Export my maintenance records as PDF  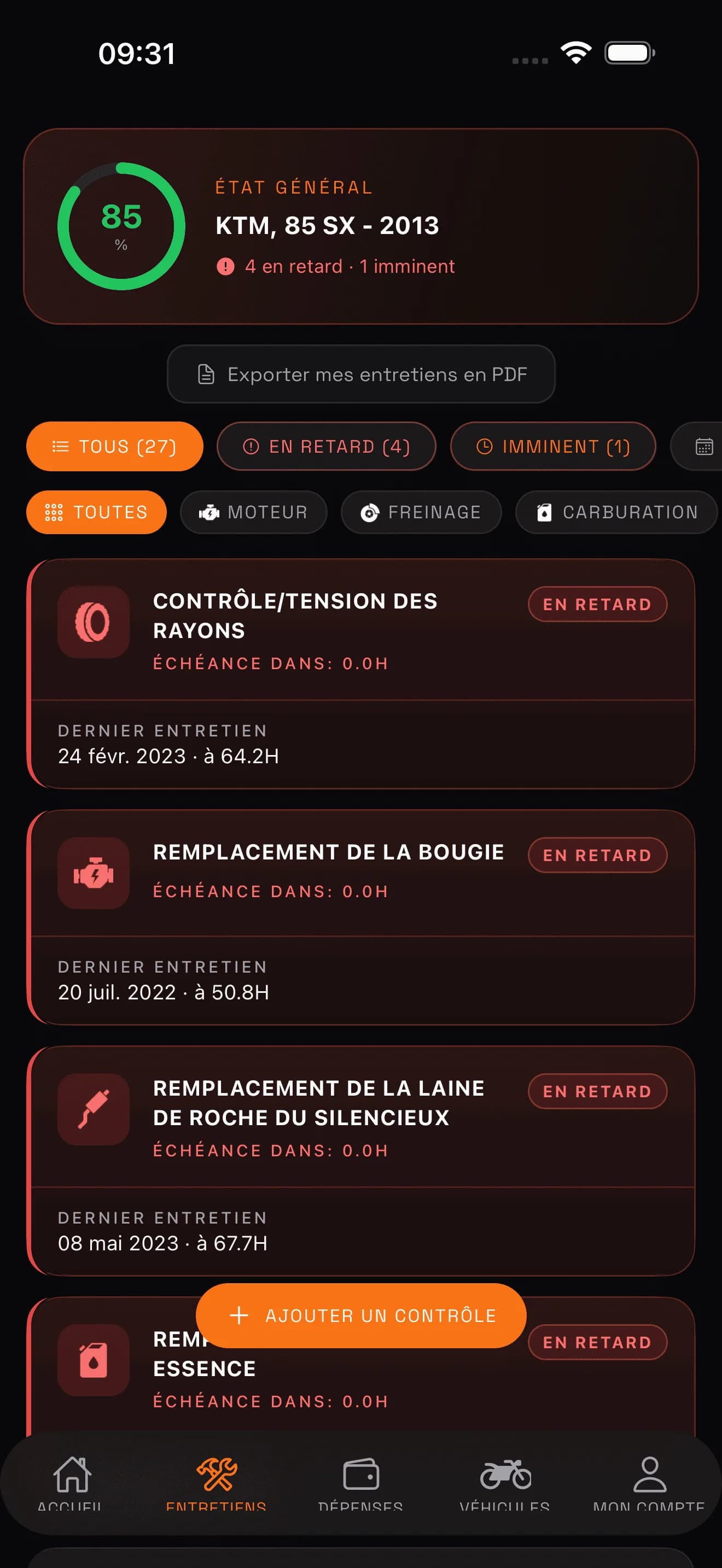(361, 374)
